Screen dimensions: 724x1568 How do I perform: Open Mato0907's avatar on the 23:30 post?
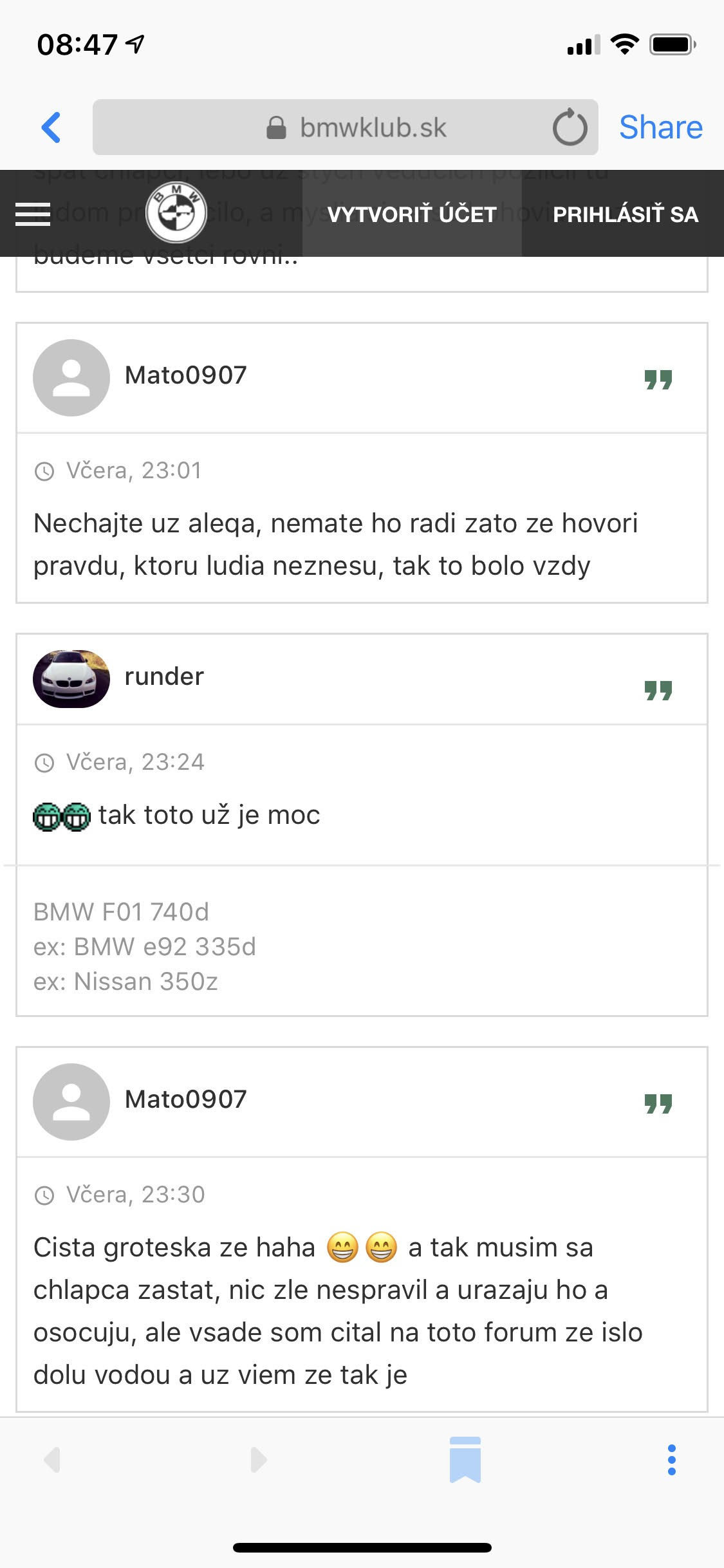tap(71, 1101)
